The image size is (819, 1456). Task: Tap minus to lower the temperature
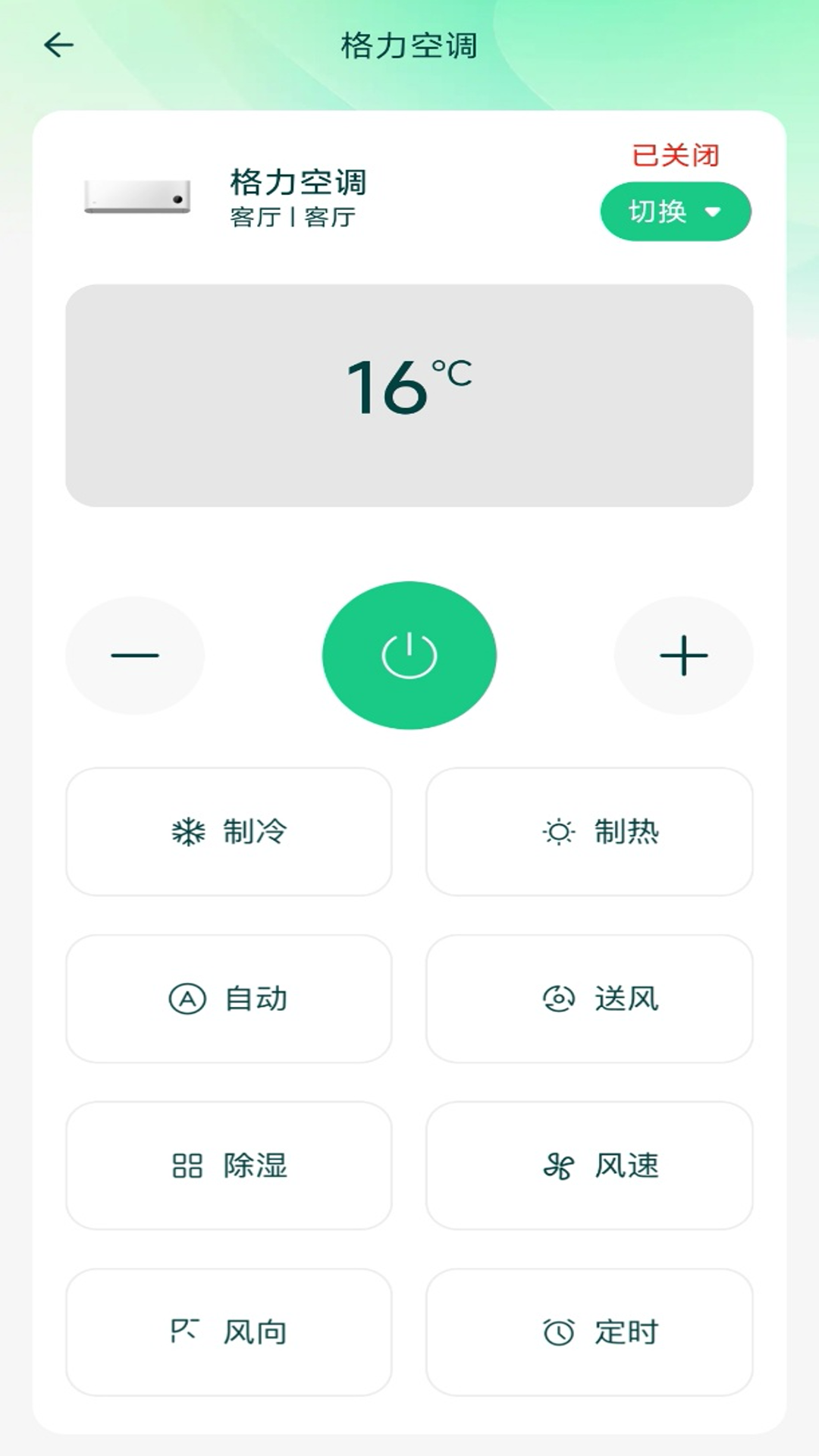[135, 655]
